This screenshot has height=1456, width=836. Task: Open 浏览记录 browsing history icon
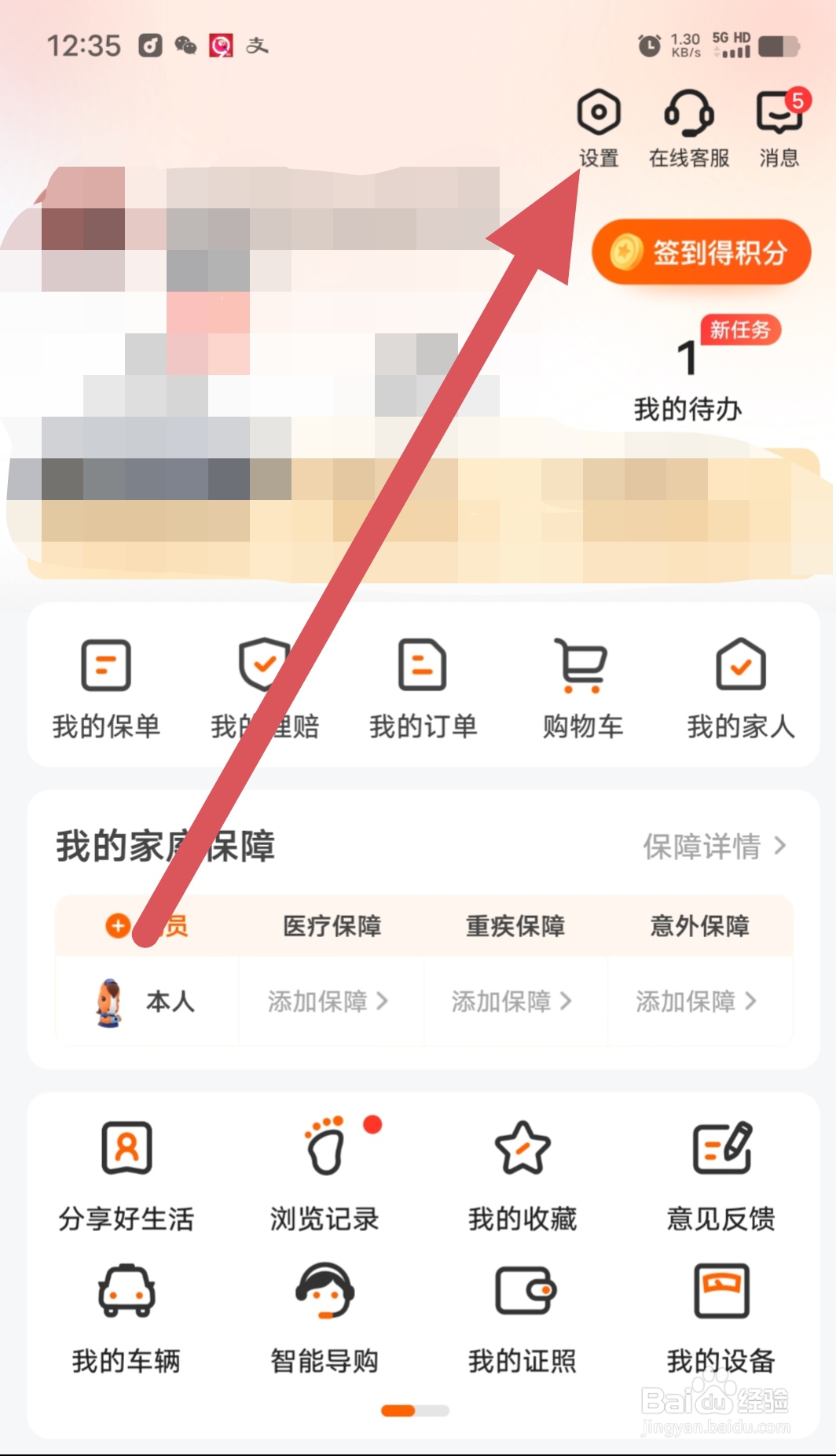click(324, 1171)
